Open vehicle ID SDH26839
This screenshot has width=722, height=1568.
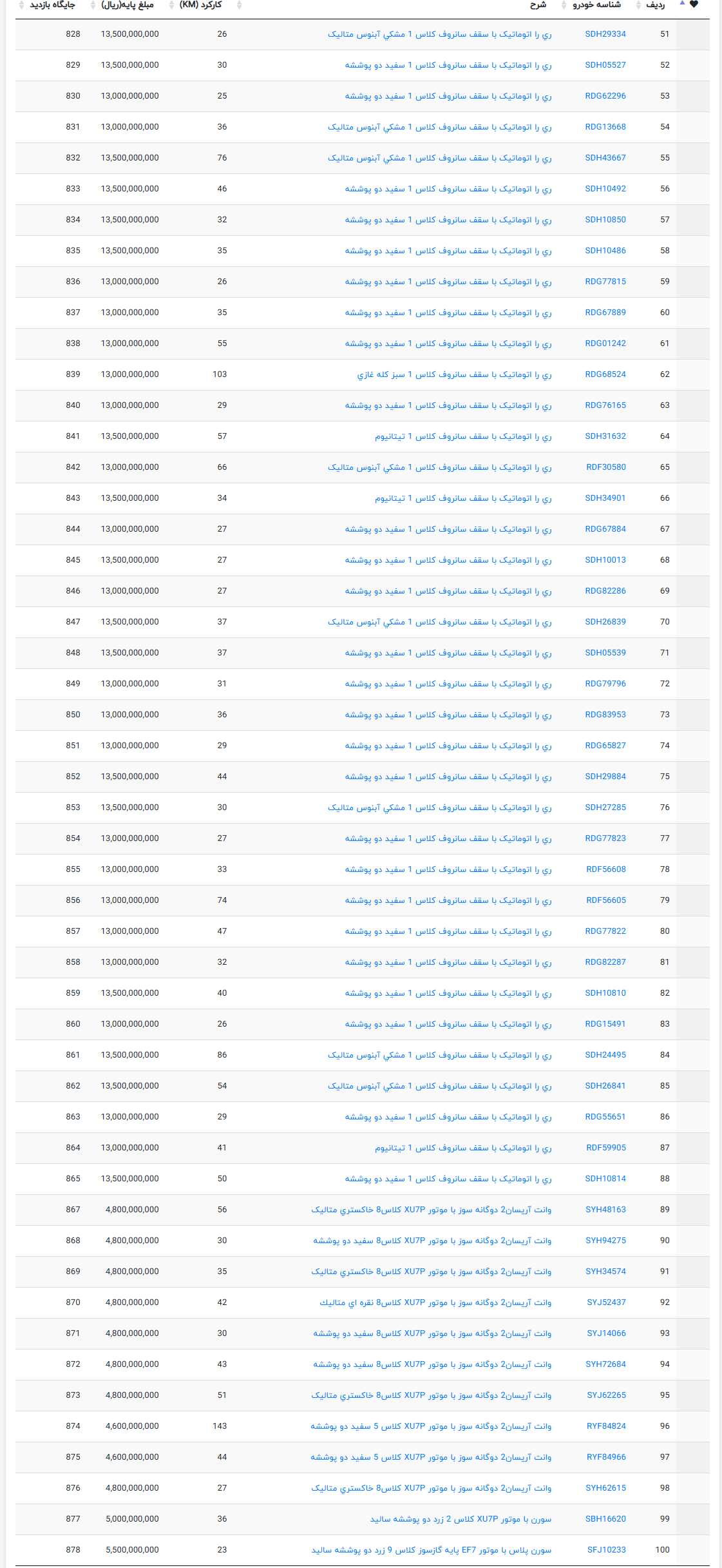point(605,622)
